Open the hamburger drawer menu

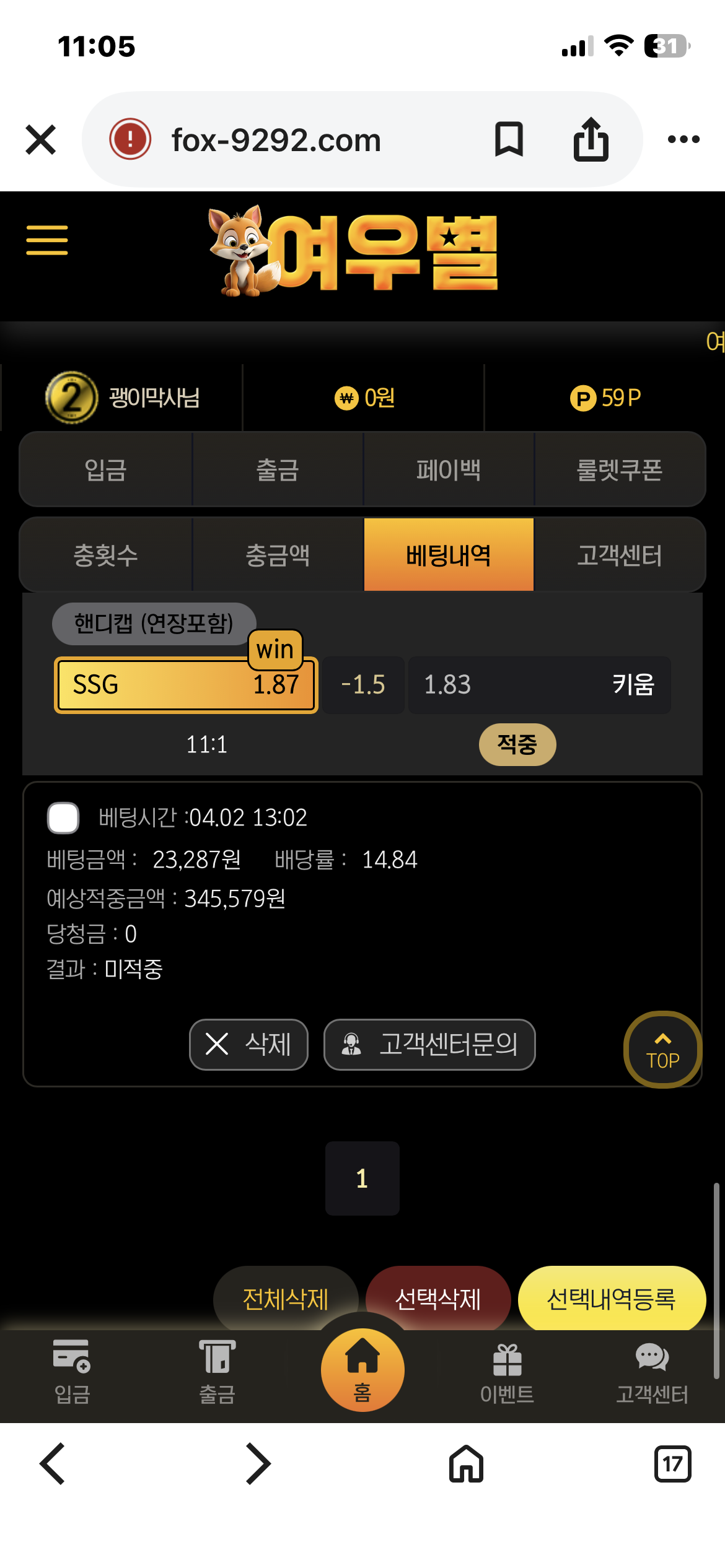click(47, 240)
